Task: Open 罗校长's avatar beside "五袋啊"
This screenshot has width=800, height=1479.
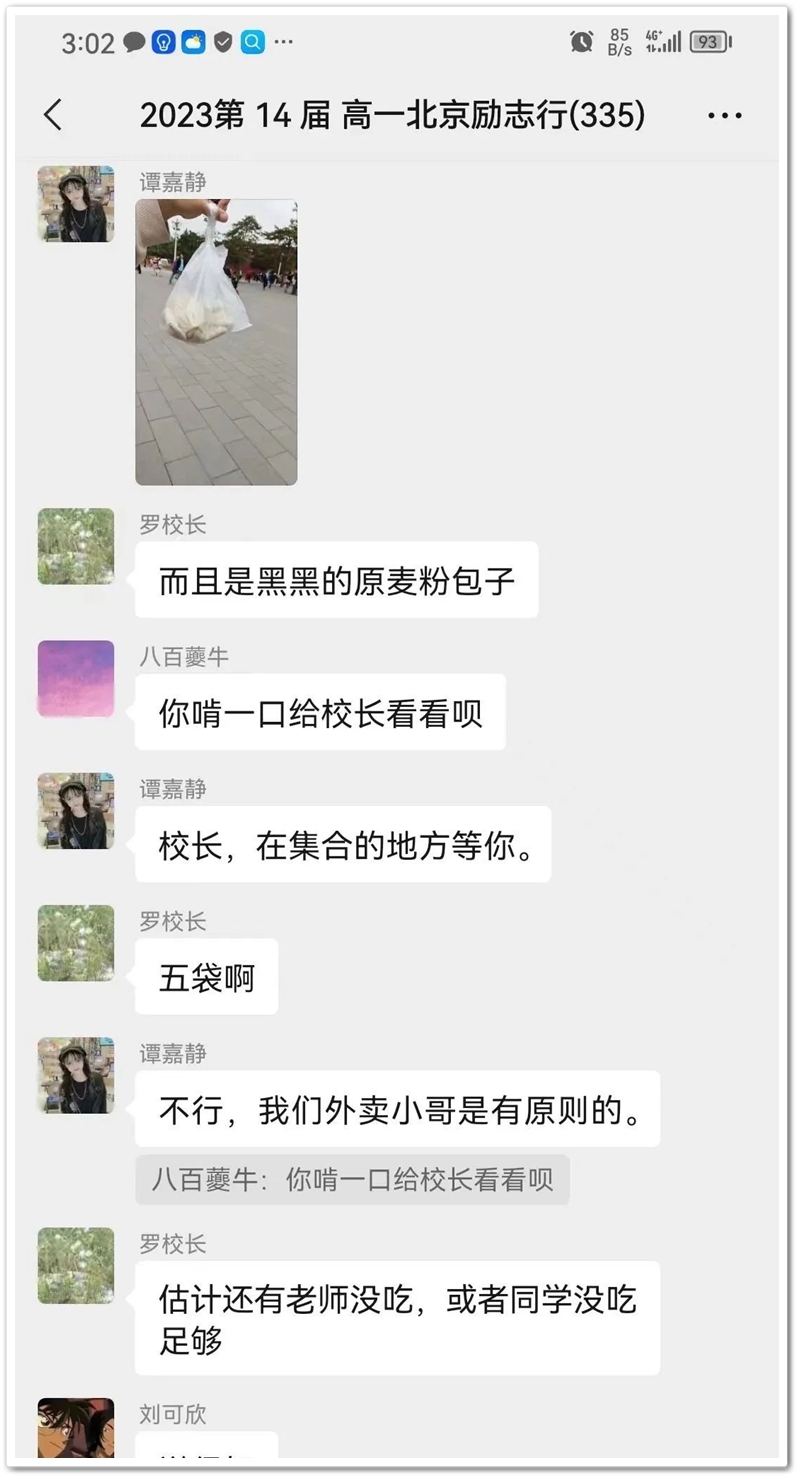Action: pos(76,943)
